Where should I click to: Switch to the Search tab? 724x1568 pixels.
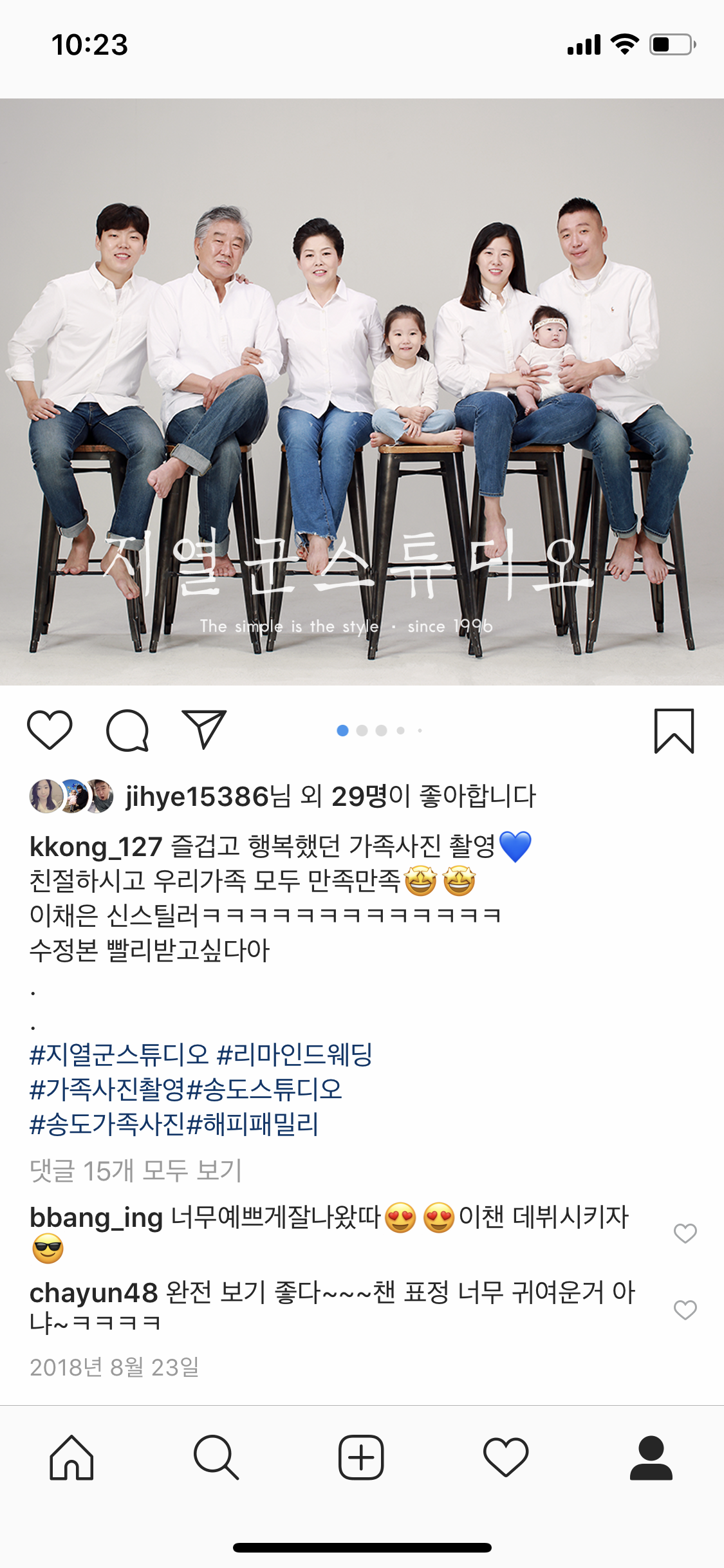pos(216,1457)
